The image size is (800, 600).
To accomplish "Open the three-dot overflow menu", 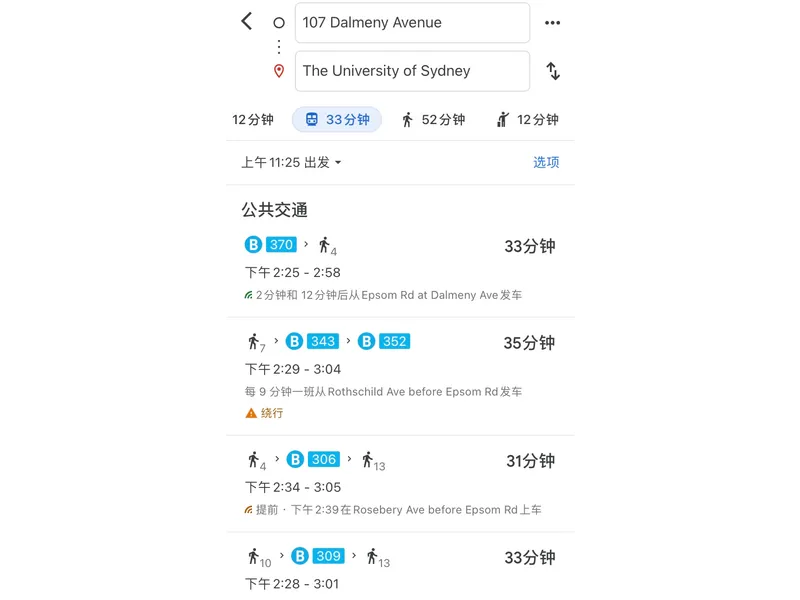I will (552, 23).
